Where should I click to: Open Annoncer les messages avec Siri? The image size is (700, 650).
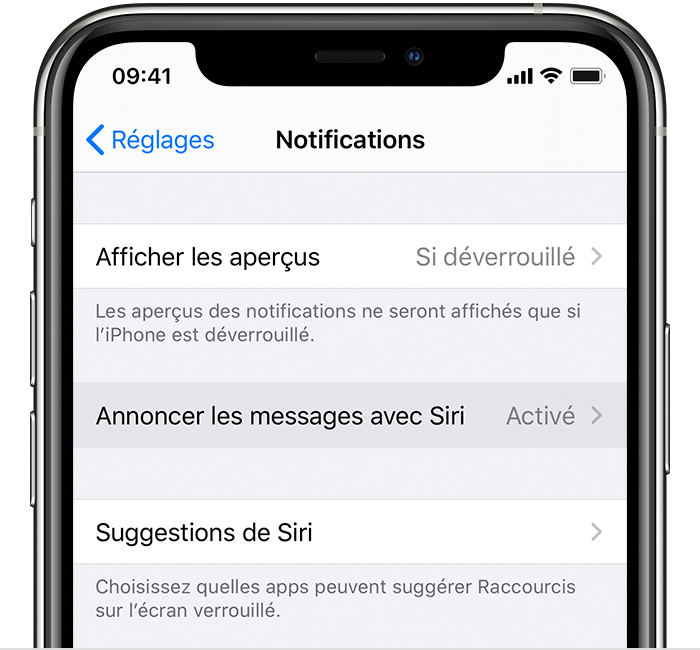(x=349, y=415)
